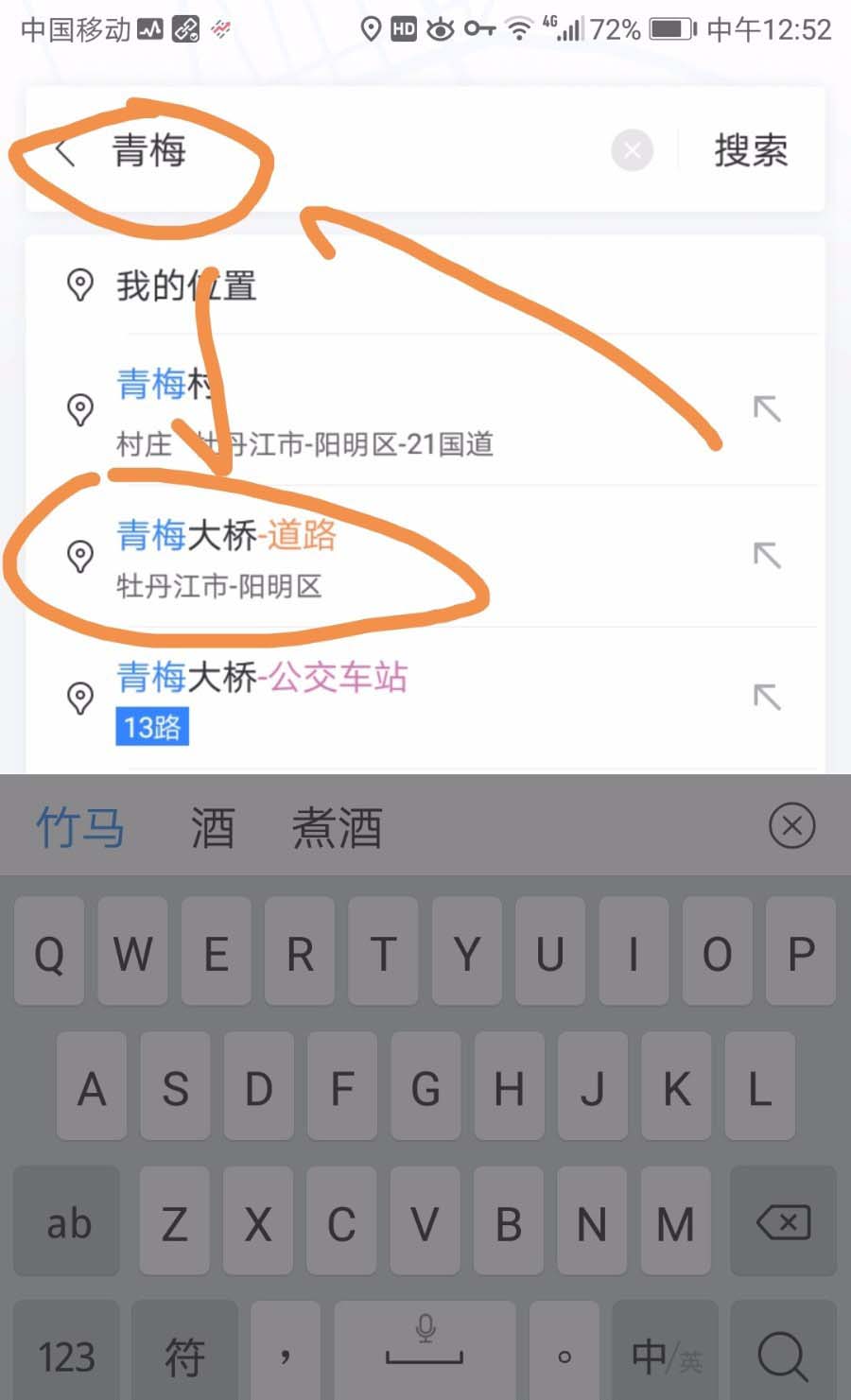Fill search with 青梅大桥-公交车站 using its arrow
The height and width of the screenshot is (1400, 851).
pyautogui.click(x=766, y=697)
